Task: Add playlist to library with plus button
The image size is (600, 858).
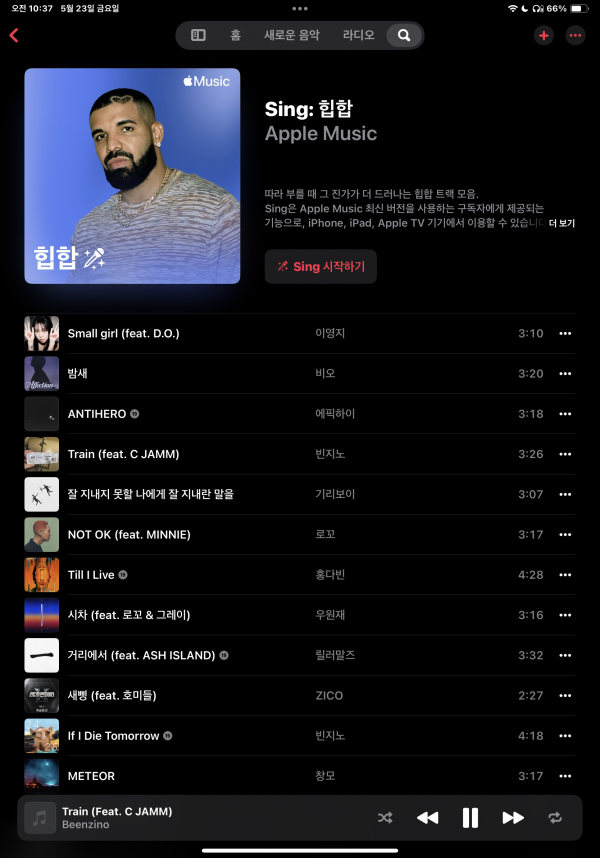Action: pyautogui.click(x=544, y=35)
